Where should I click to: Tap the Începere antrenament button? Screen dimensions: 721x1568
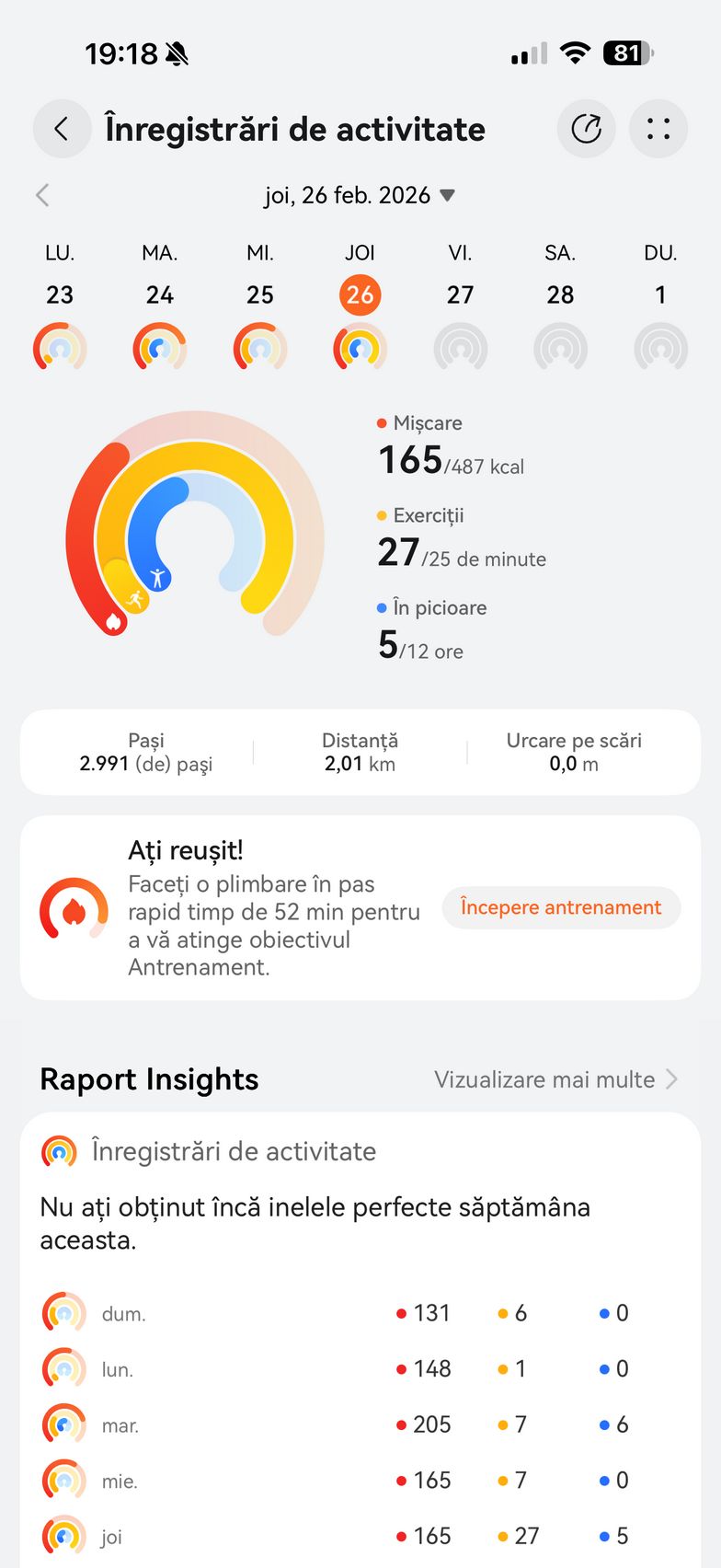[x=561, y=907]
